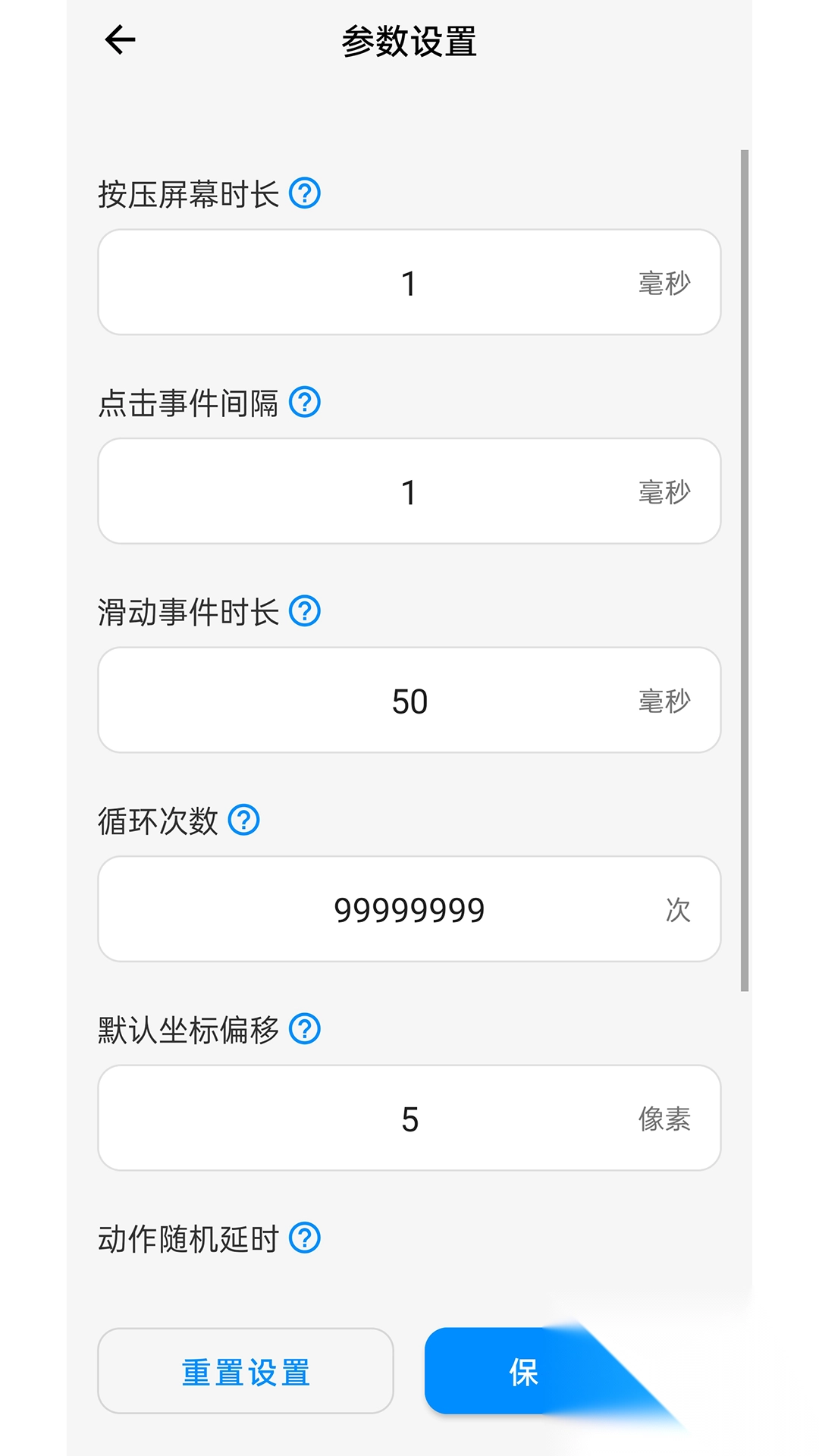Screen dimensions: 819x1456
Task: Tap the 重置设置 button
Action: (x=246, y=1371)
